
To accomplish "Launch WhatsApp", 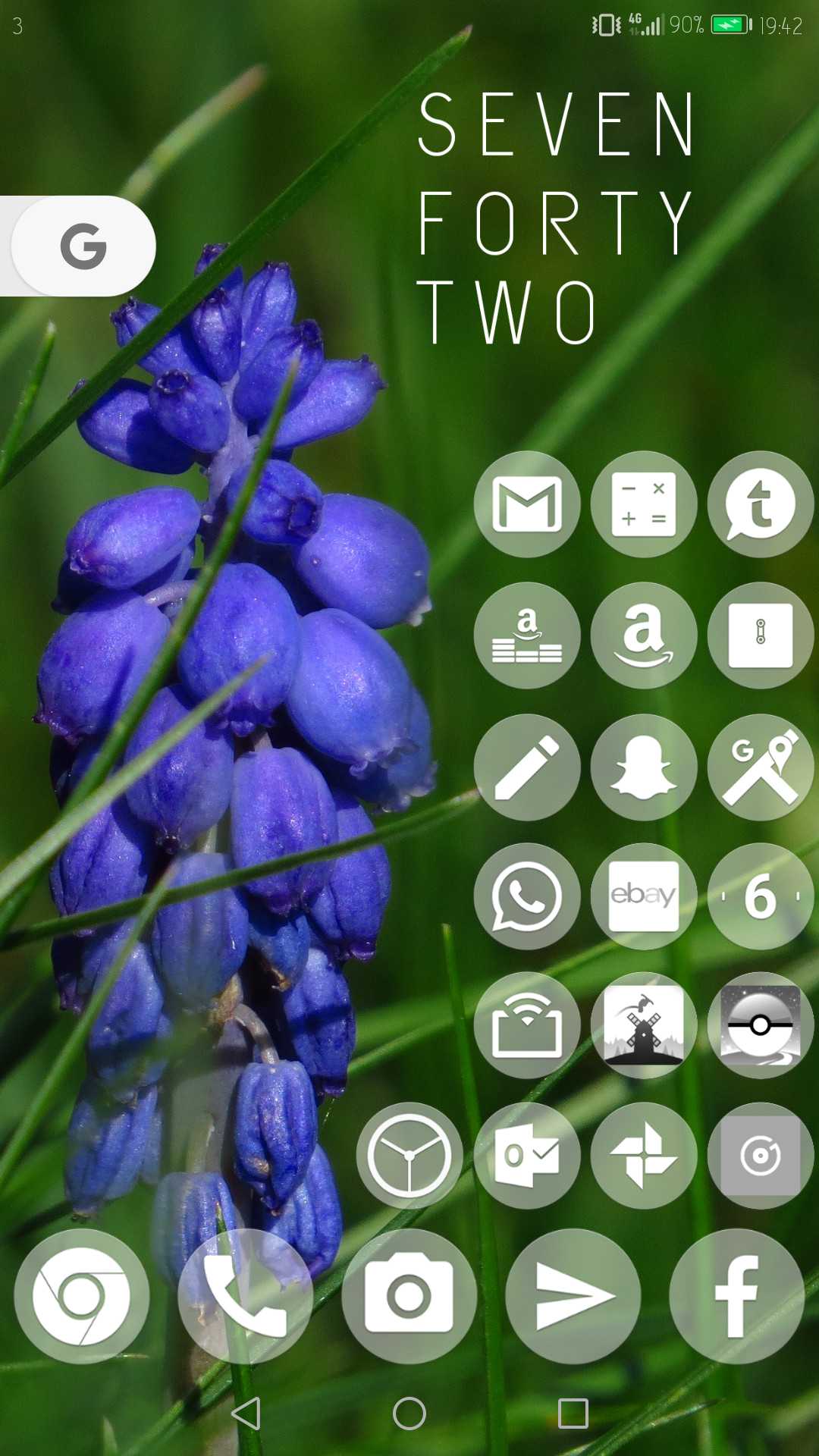I will [527, 896].
